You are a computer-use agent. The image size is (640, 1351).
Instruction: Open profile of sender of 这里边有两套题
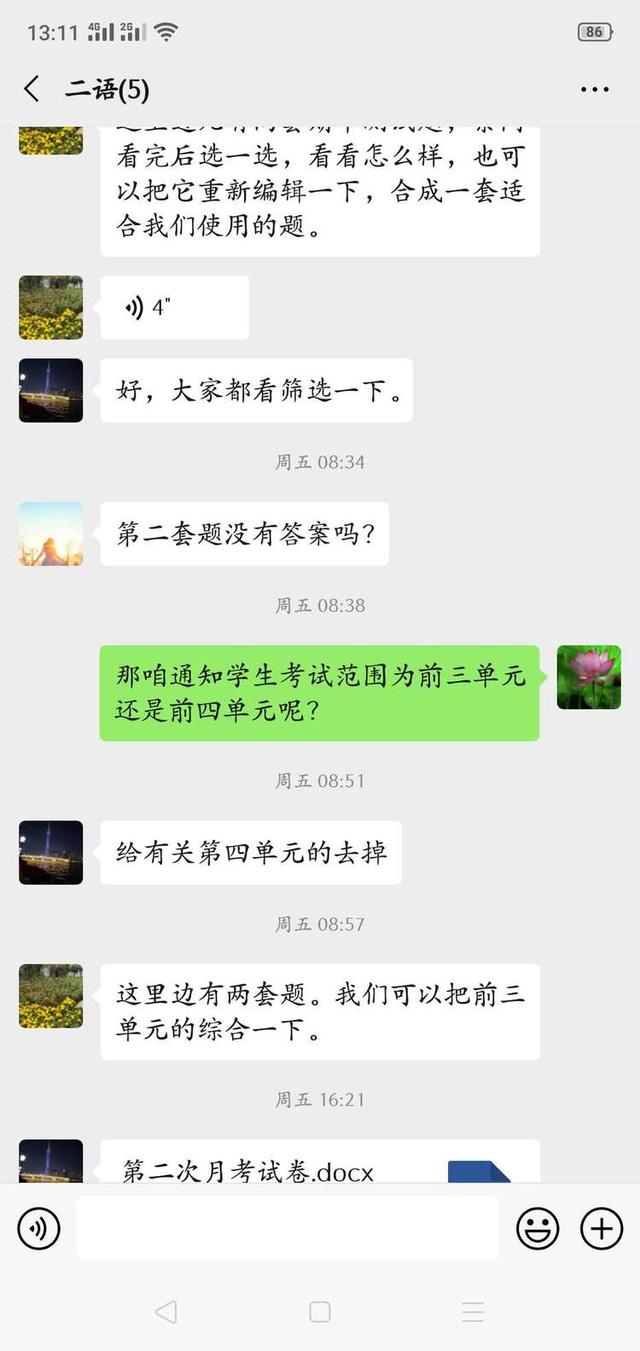pyautogui.click(x=51, y=996)
